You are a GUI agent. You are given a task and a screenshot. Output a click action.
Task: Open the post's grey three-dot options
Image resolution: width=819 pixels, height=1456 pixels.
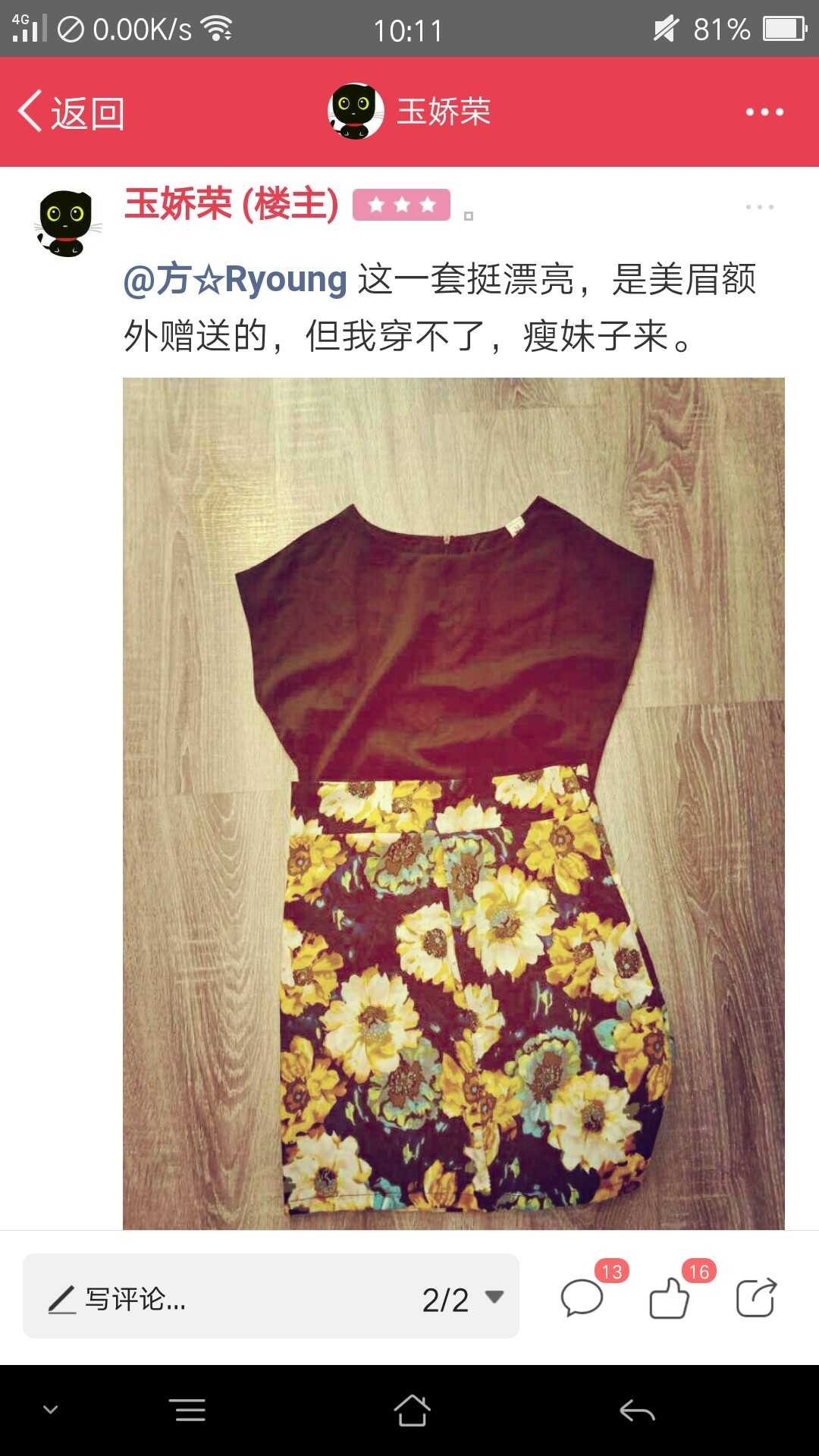click(759, 207)
